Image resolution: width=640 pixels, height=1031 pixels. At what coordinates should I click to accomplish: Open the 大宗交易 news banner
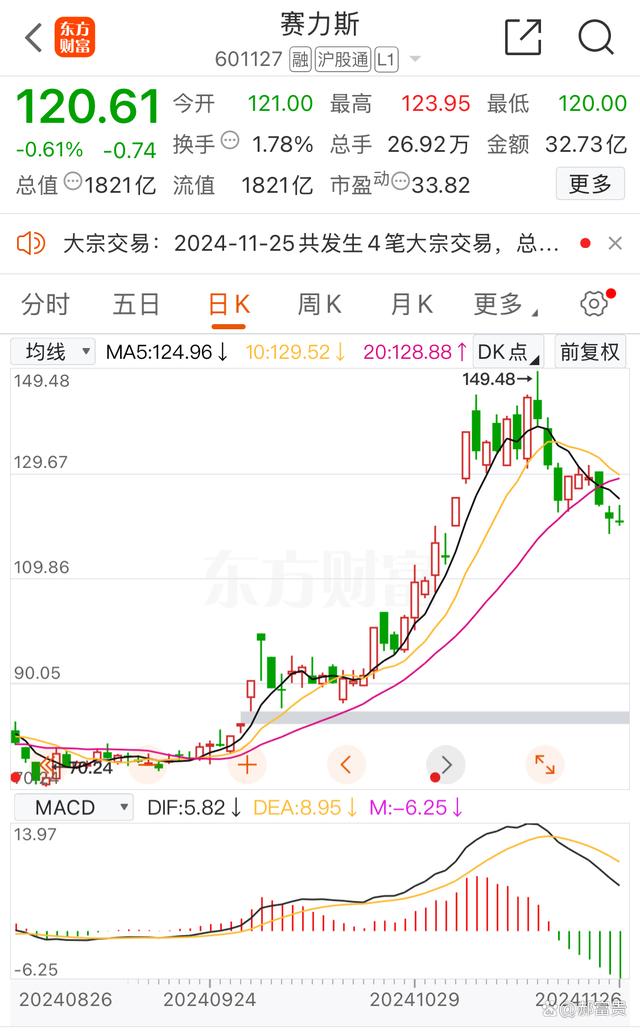[311, 244]
